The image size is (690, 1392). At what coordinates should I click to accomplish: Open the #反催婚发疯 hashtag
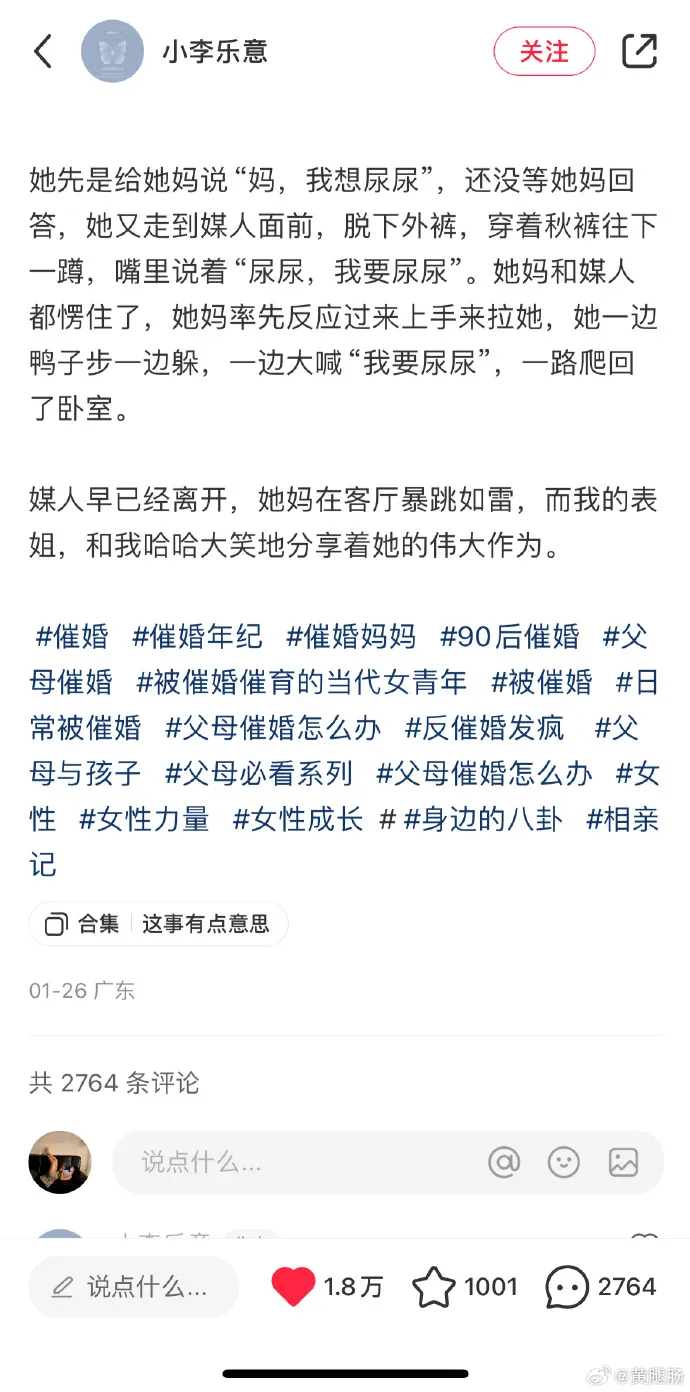[x=484, y=727]
